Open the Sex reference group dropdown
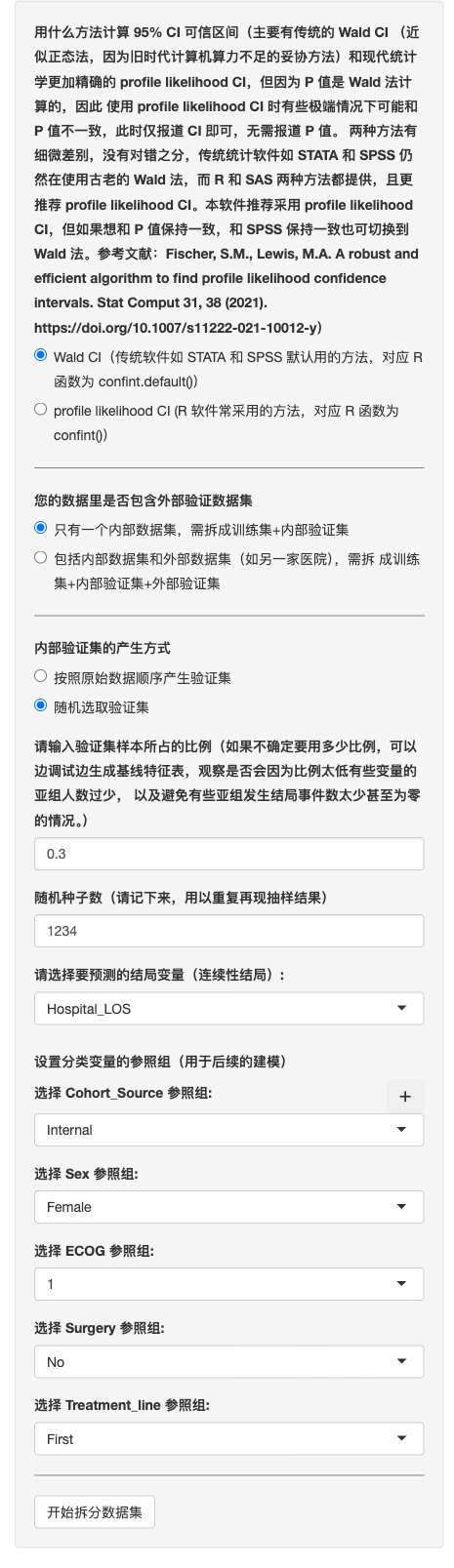Screen dimensions: 454x1568 pyautogui.click(x=228, y=1207)
